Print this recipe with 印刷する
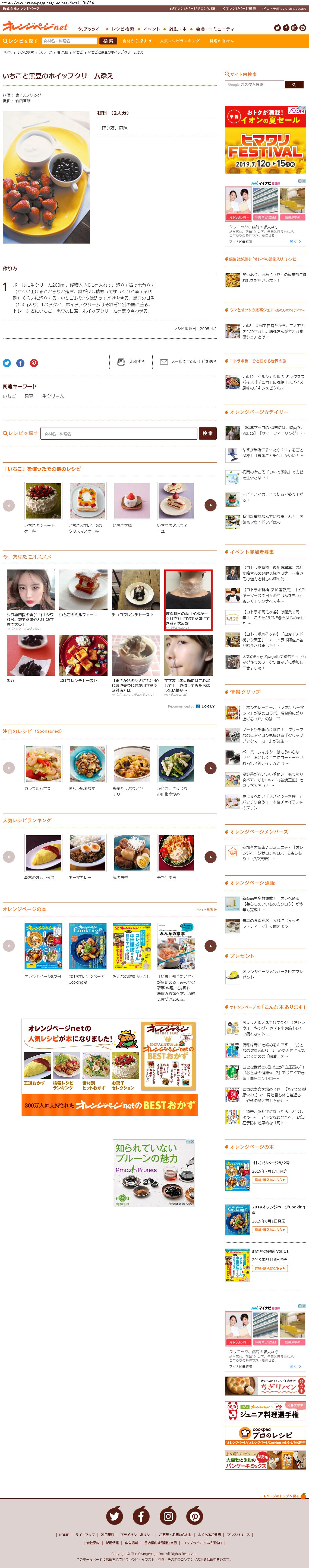This screenshot has width=309, height=1568. pos(131,361)
